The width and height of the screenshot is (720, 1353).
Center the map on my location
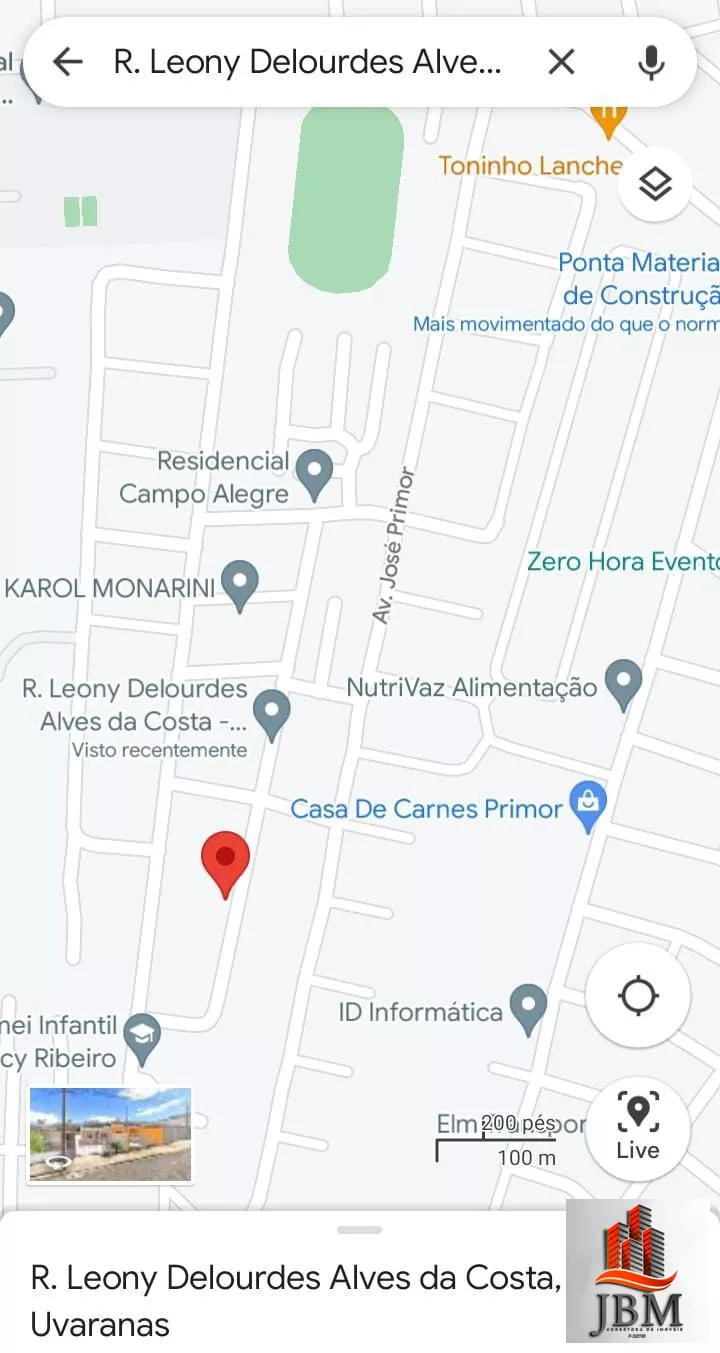coord(638,996)
